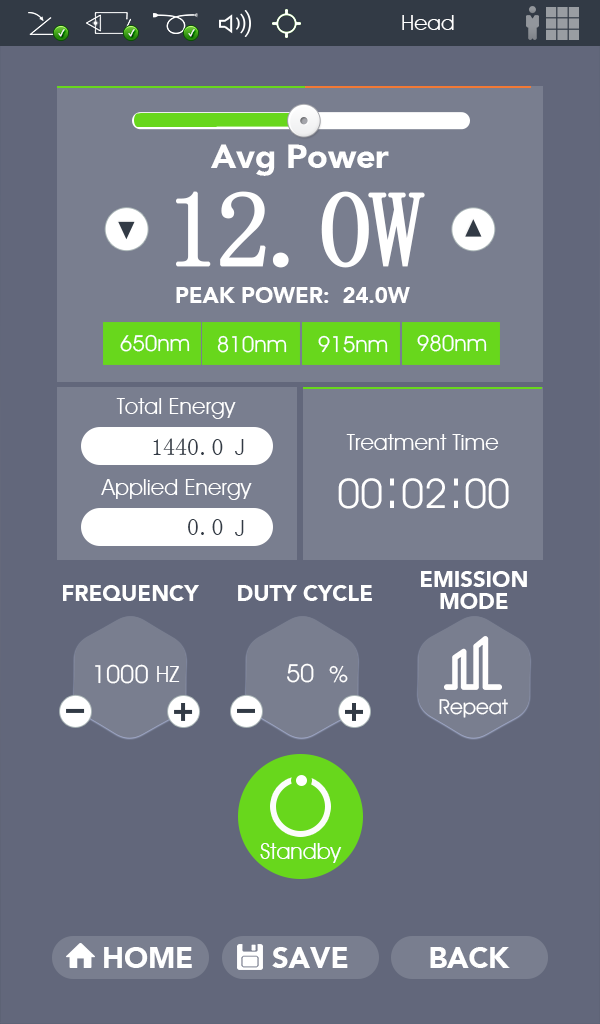Screen dimensions: 600x1024
Task: Toggle the 650nm wavelength
Action: tap(153, 344)
